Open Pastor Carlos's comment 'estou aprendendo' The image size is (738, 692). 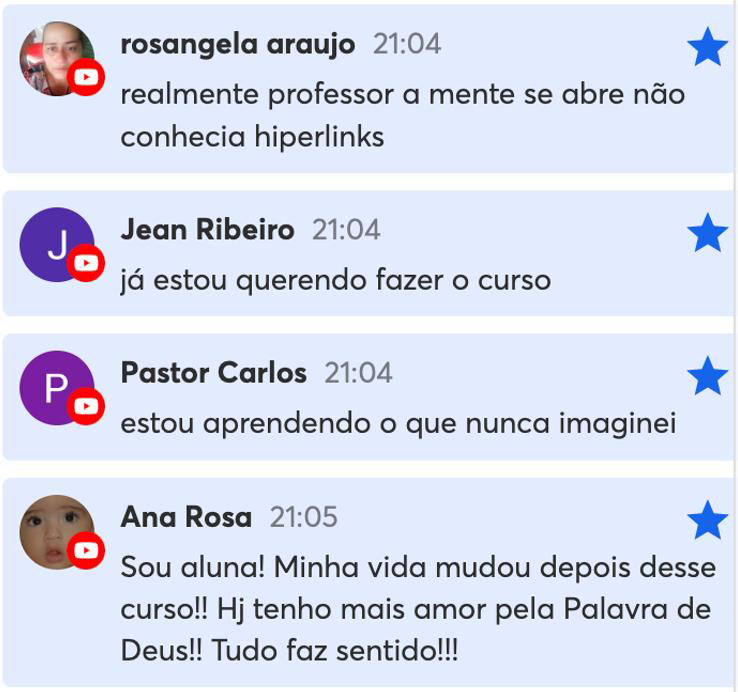(397, 423)
